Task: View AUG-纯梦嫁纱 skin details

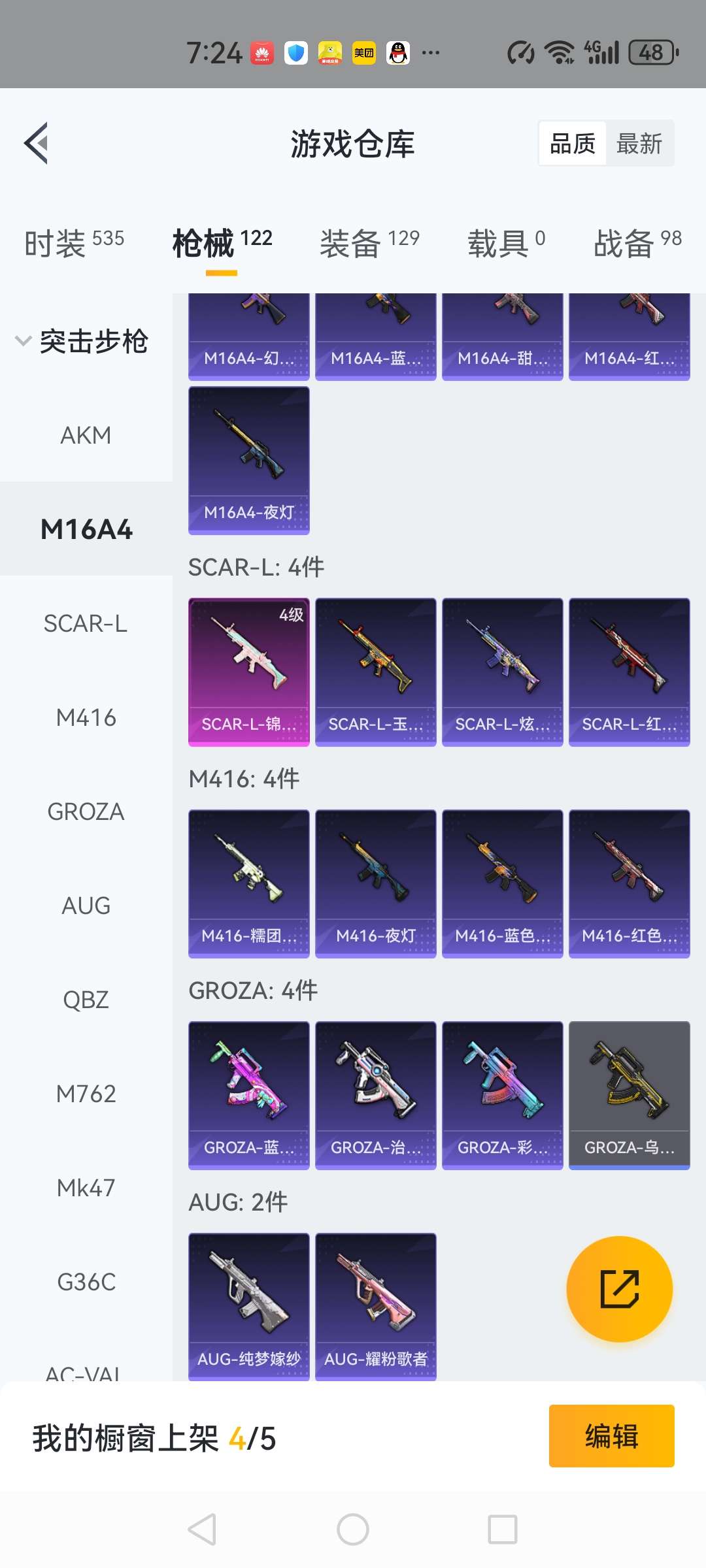Action: (x=249, y=1307)
